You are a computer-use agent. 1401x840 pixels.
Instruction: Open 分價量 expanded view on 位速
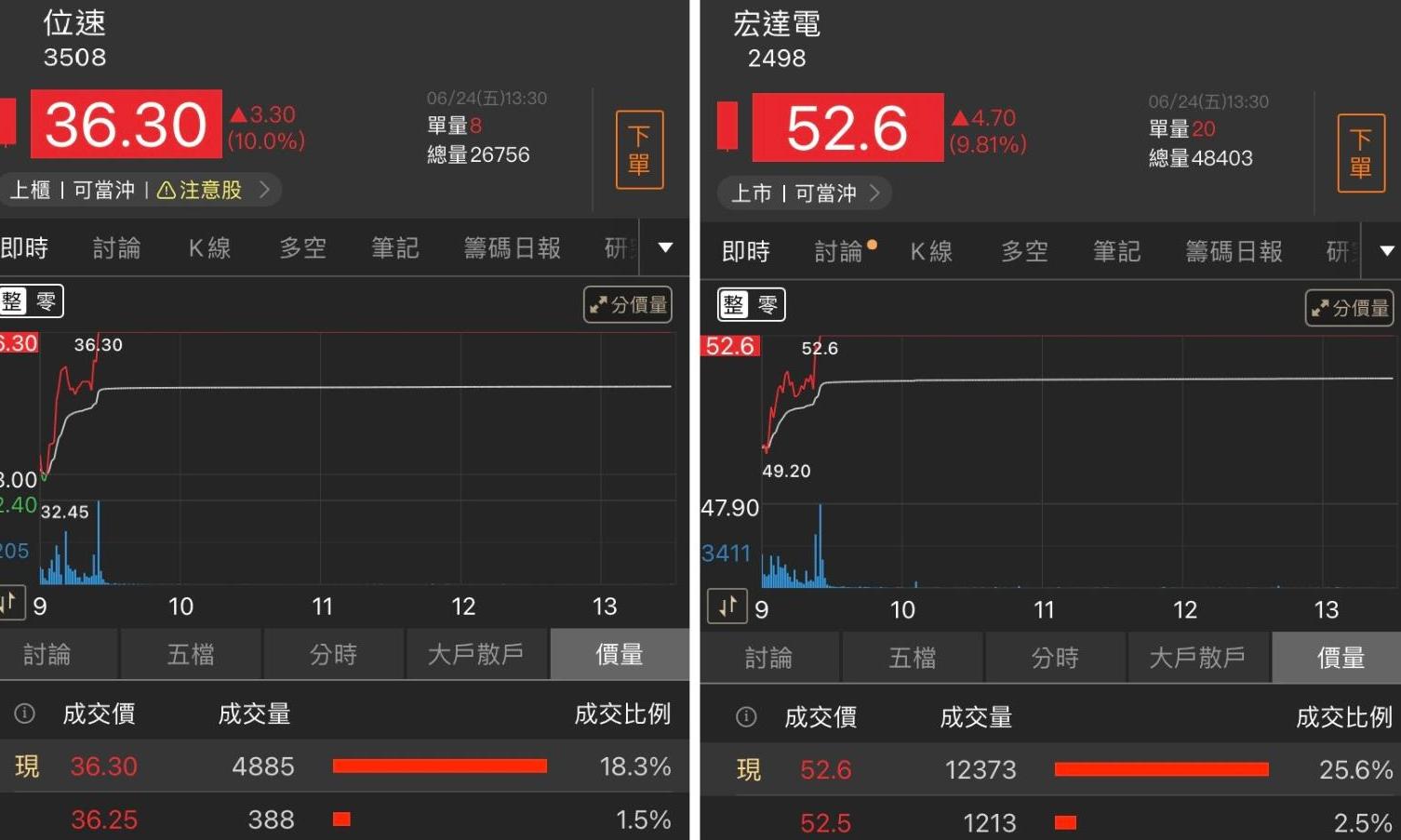pos(628,304)
